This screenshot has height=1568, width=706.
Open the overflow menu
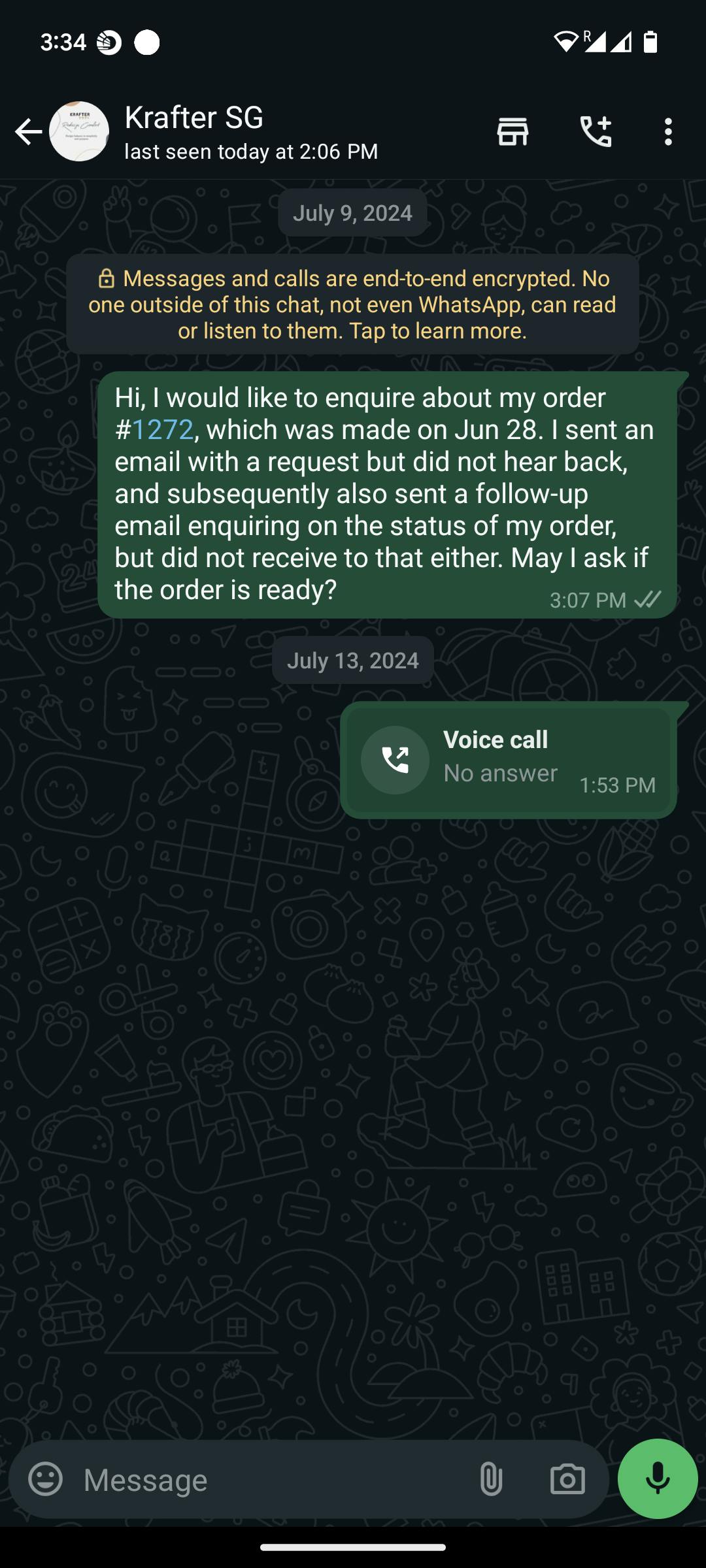pyautogui.click(x=667, y=132)
